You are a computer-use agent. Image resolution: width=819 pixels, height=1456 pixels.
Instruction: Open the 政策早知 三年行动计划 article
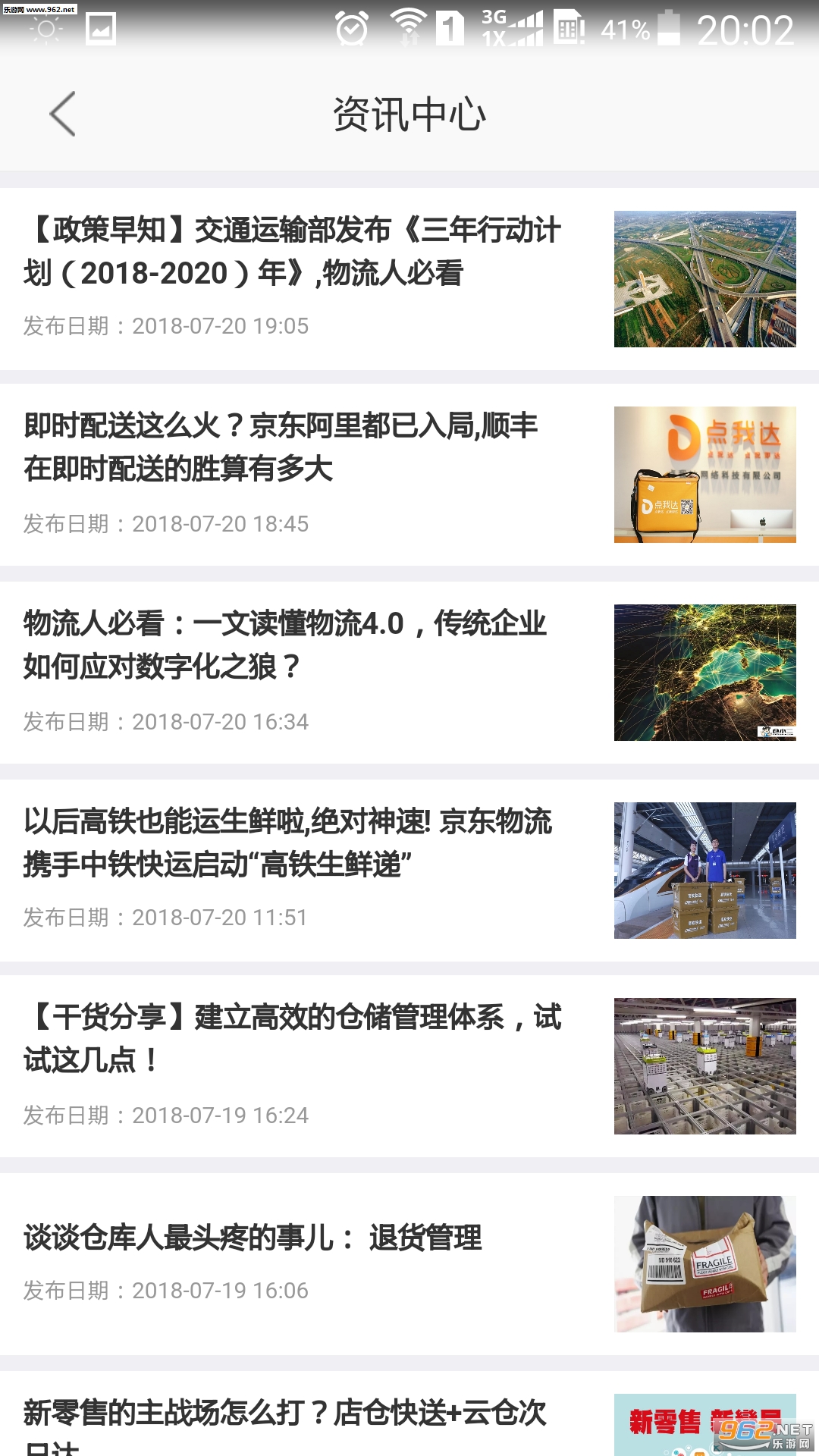click(x=293, y=252)
